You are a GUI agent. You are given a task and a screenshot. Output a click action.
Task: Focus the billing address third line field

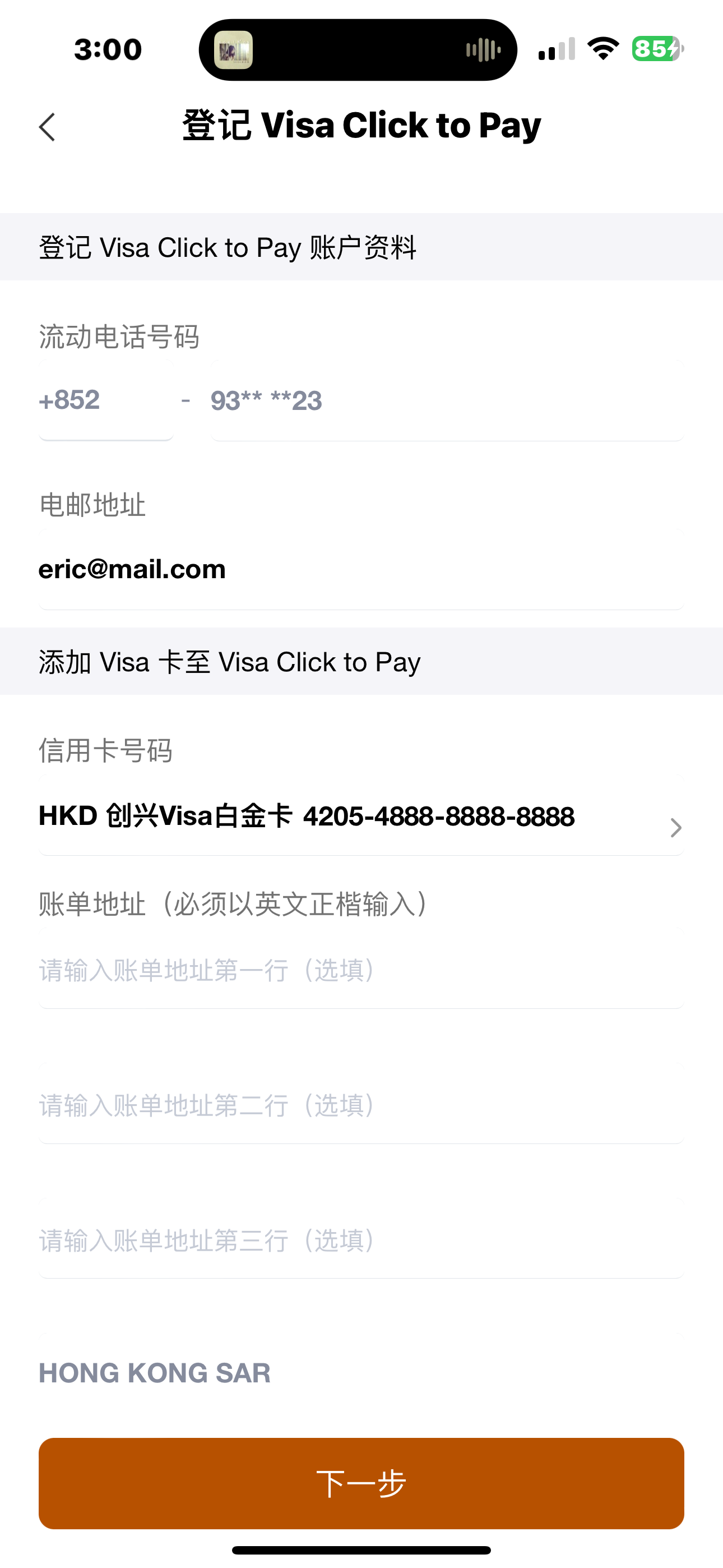click(360, 1240)
